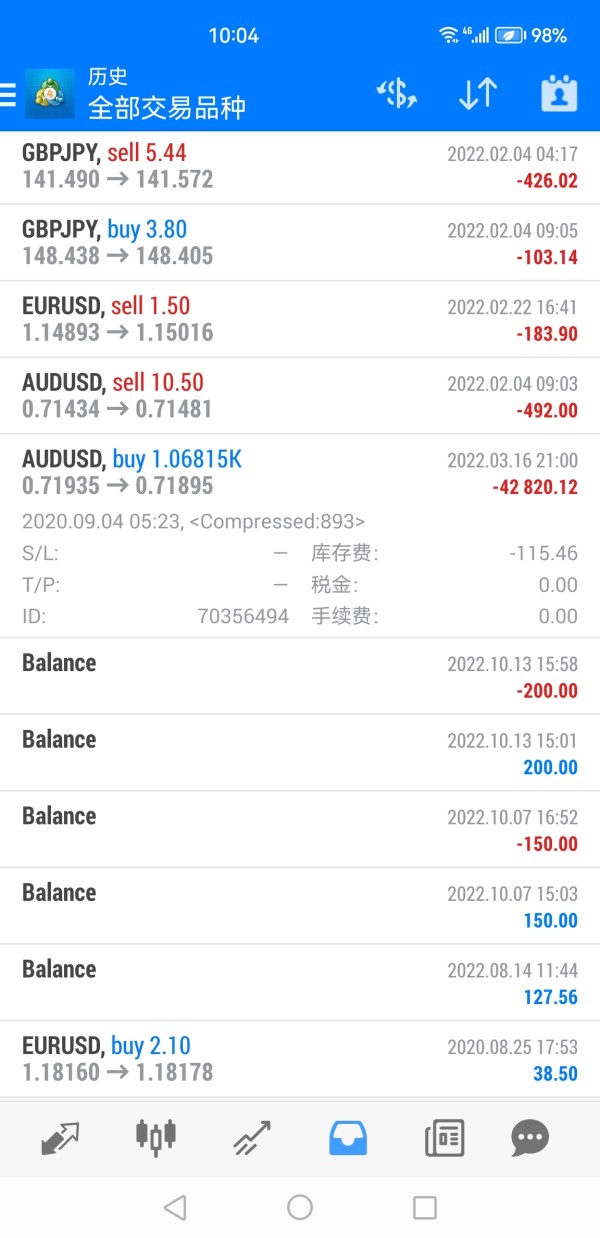Viewport: 600px width, 1238px height.
Task: Expand the GBPJPY sell 5.44 trade
Action: click(x=300, y=166)
